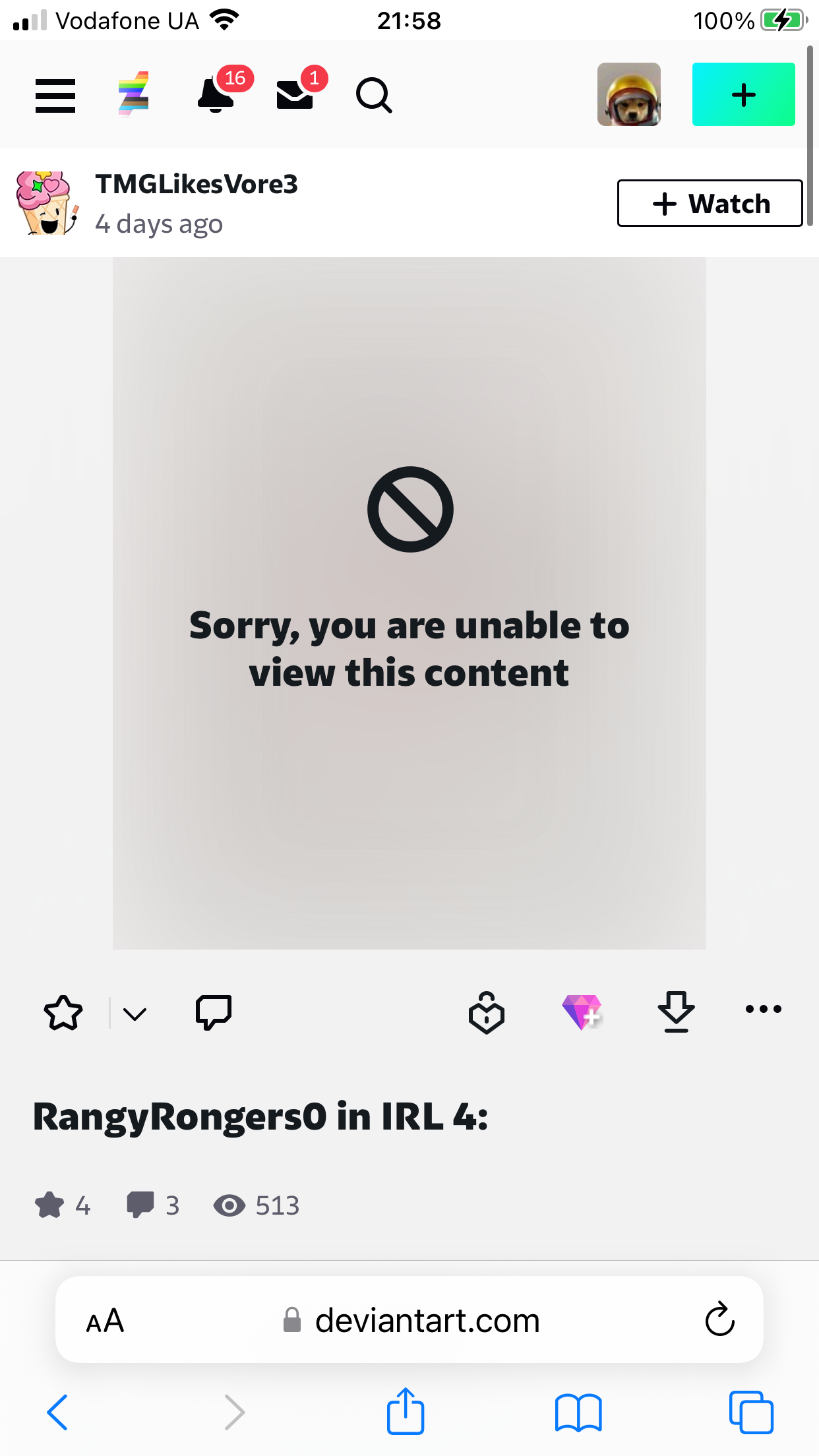Screen dimensions: 819x1456
Task: Open the three-dot more options
Action: [763, 1009]
